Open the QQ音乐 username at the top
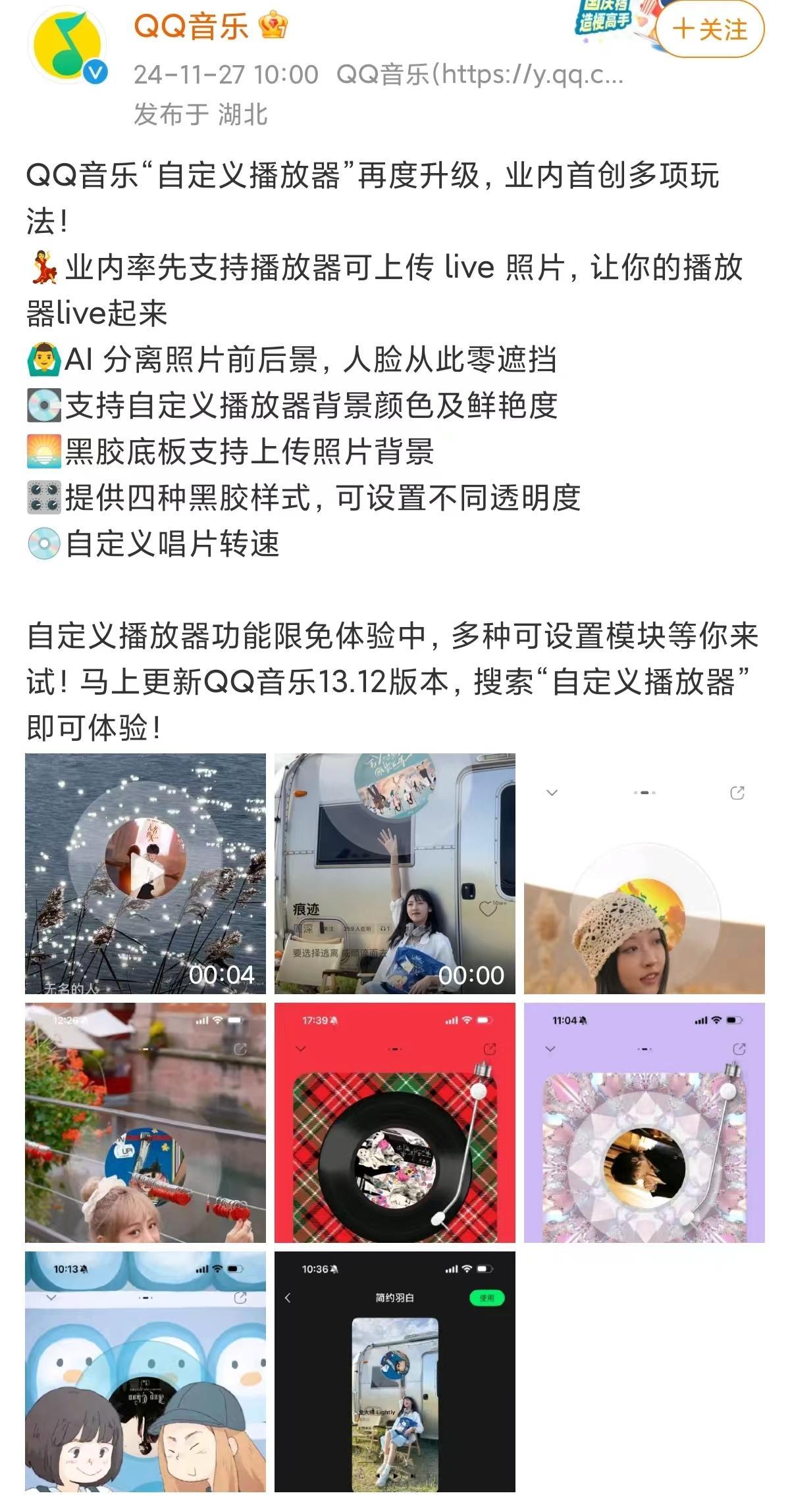 (x=191, y=27)
